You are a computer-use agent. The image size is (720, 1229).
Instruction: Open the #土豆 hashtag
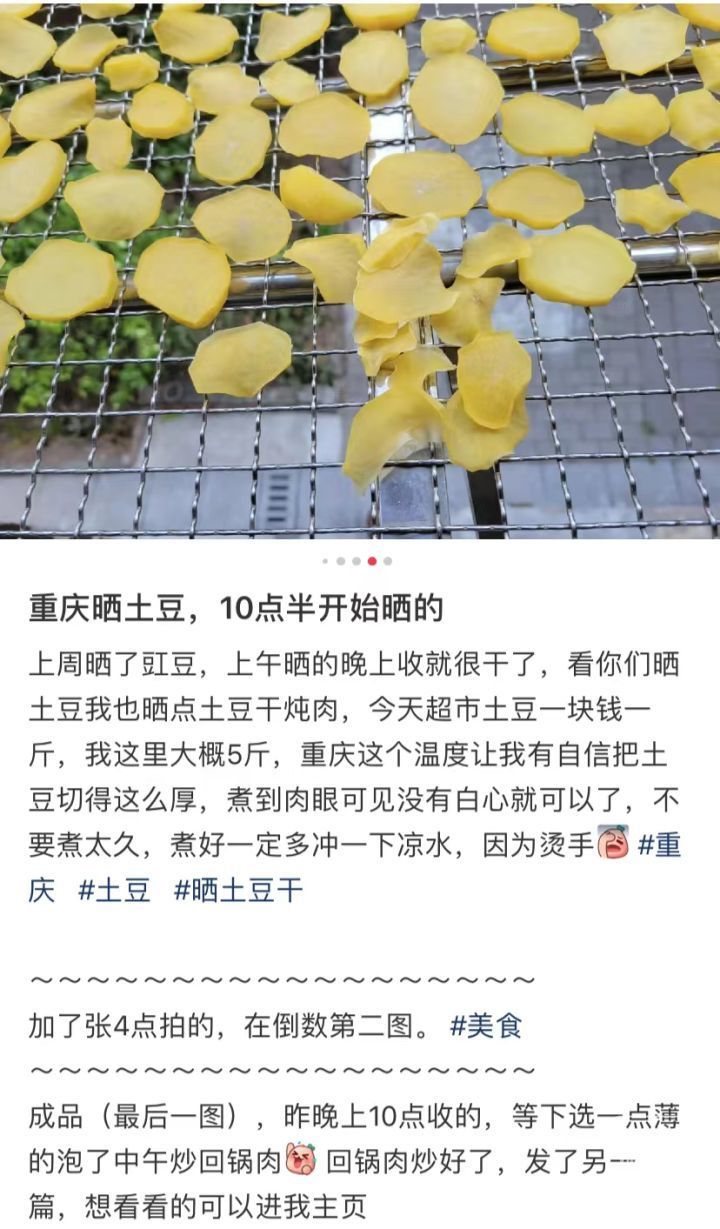pyautogui.click(x=114, y=890)
